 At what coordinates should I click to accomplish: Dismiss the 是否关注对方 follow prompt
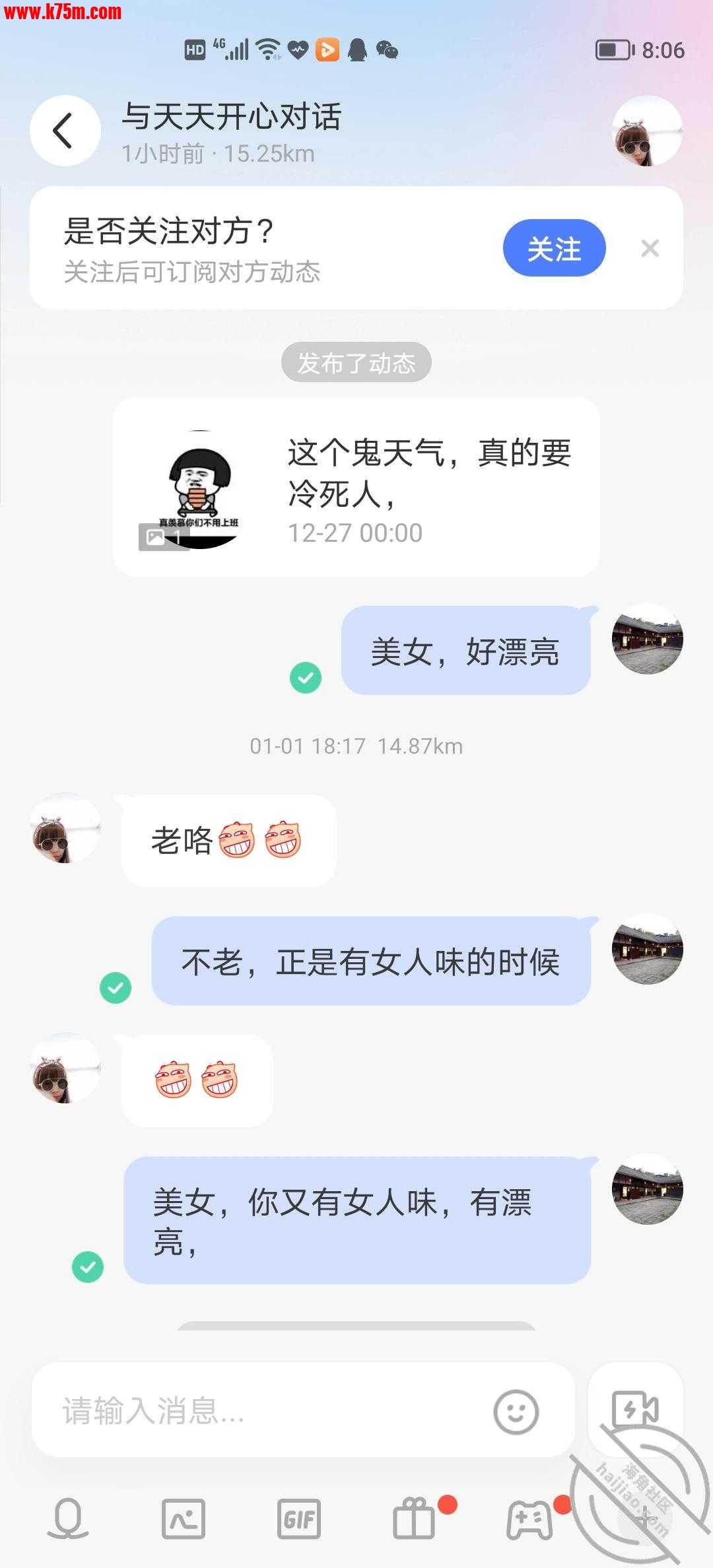tap(650, 249)
